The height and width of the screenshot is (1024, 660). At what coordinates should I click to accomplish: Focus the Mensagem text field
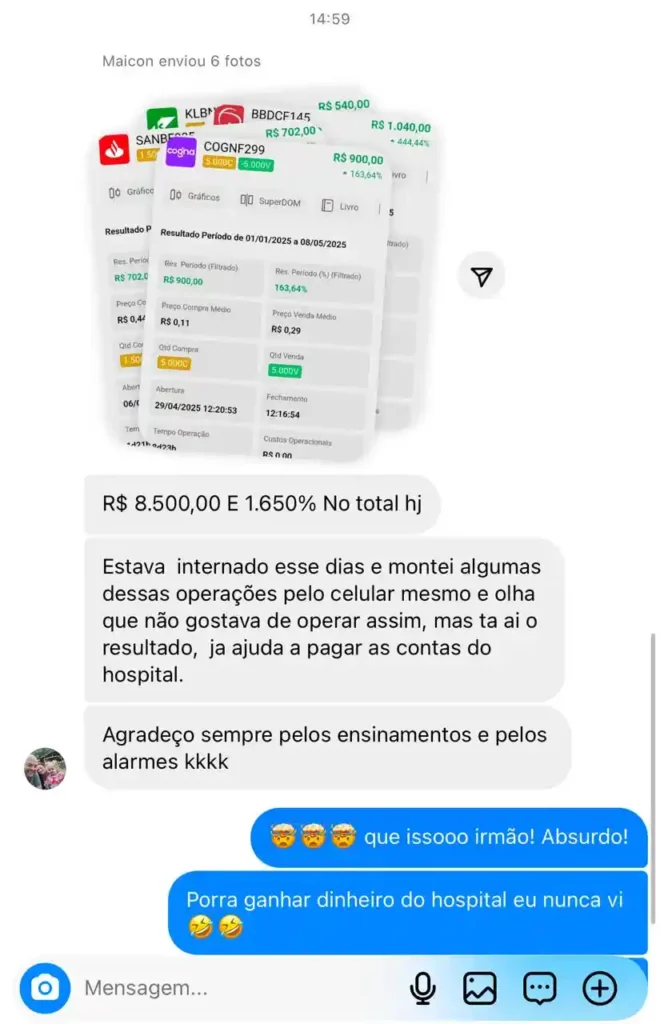coord(230,989)
